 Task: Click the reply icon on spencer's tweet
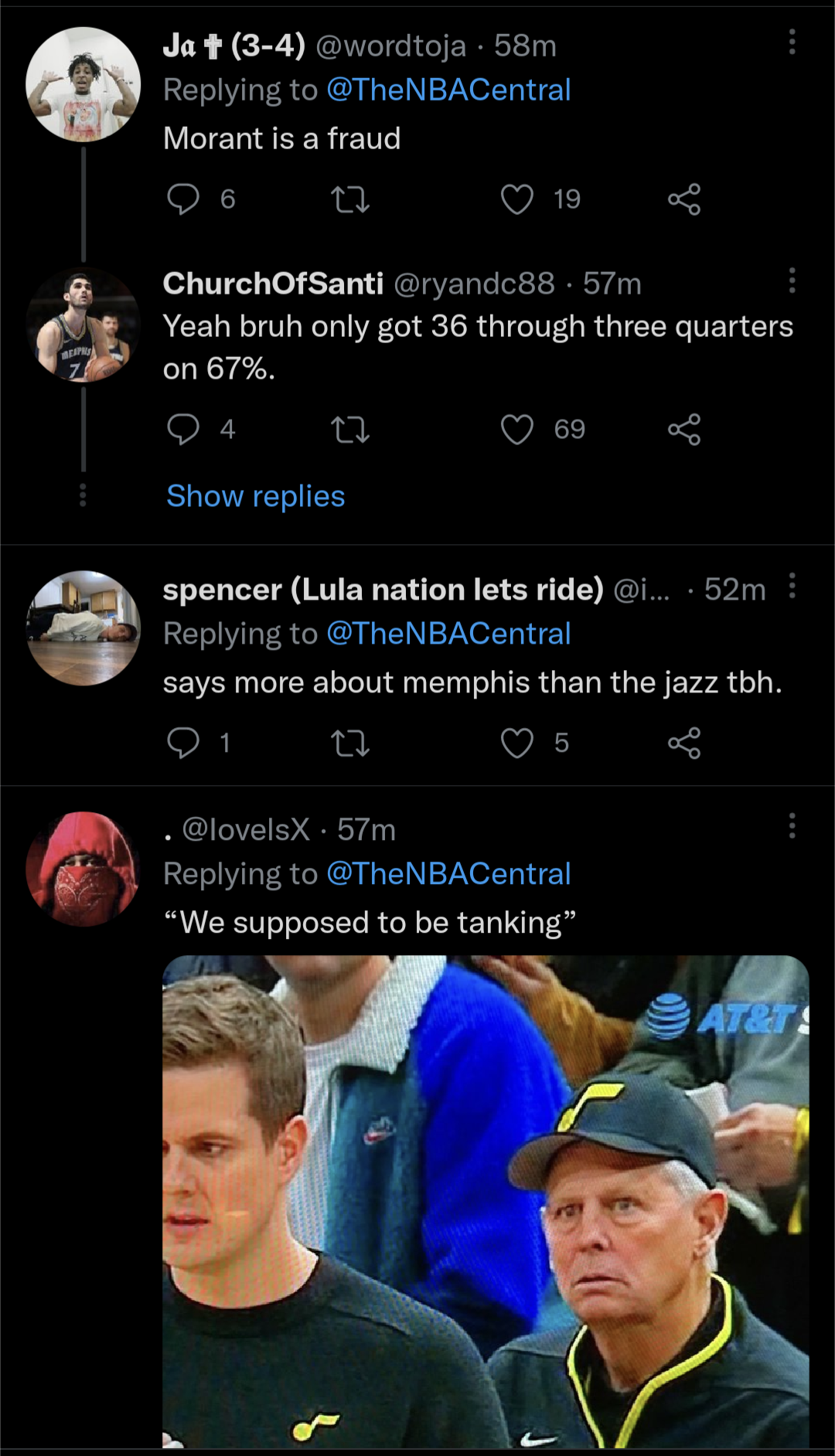185,743
